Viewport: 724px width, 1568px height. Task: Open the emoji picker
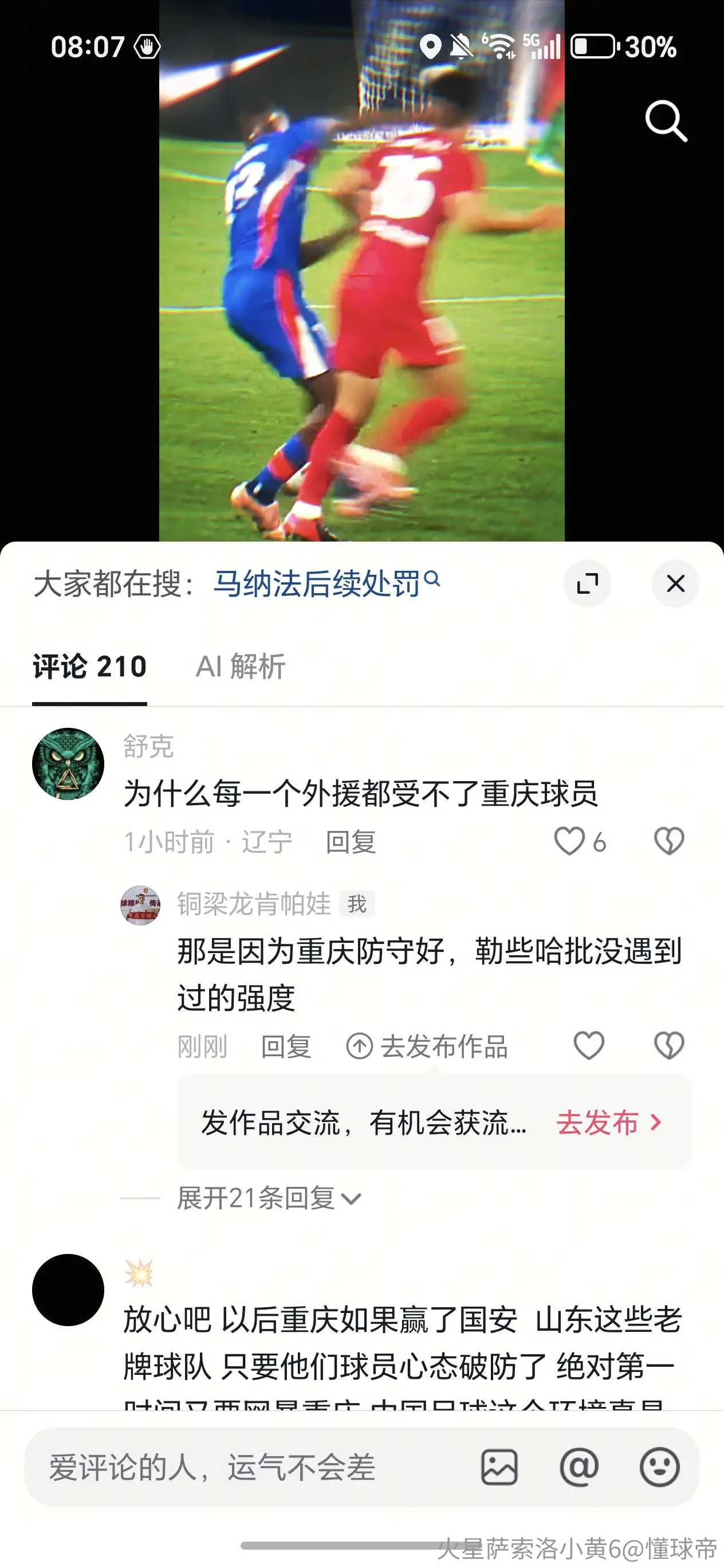(659, 1467)
